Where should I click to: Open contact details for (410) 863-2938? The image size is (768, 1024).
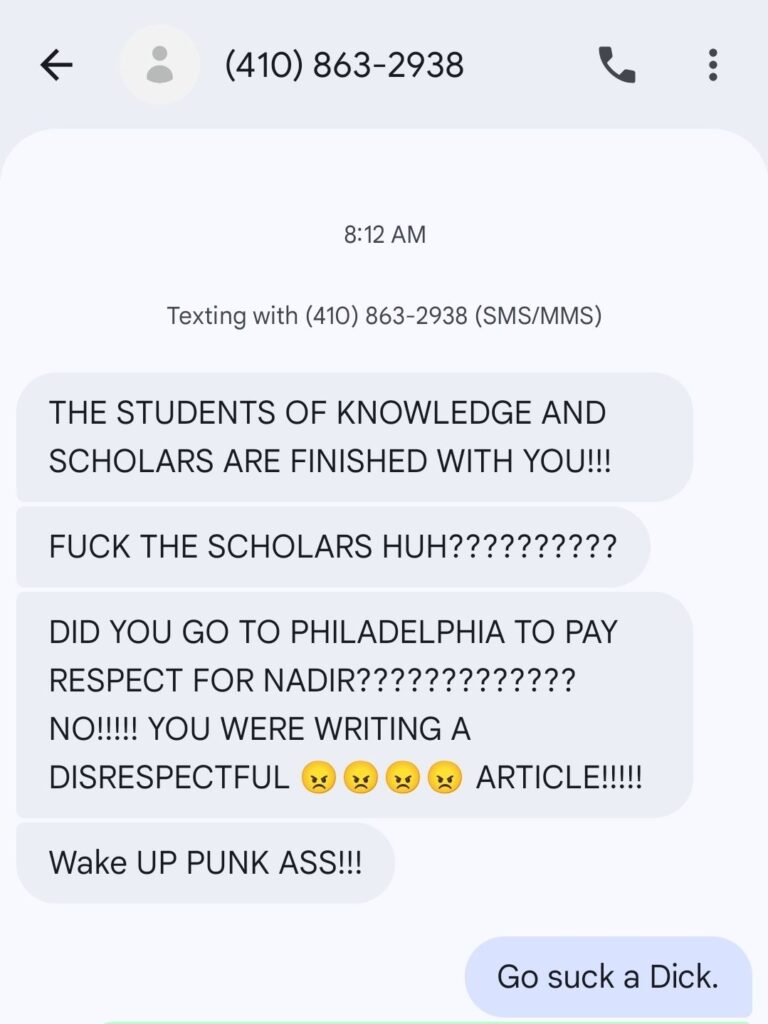[344, 66]
